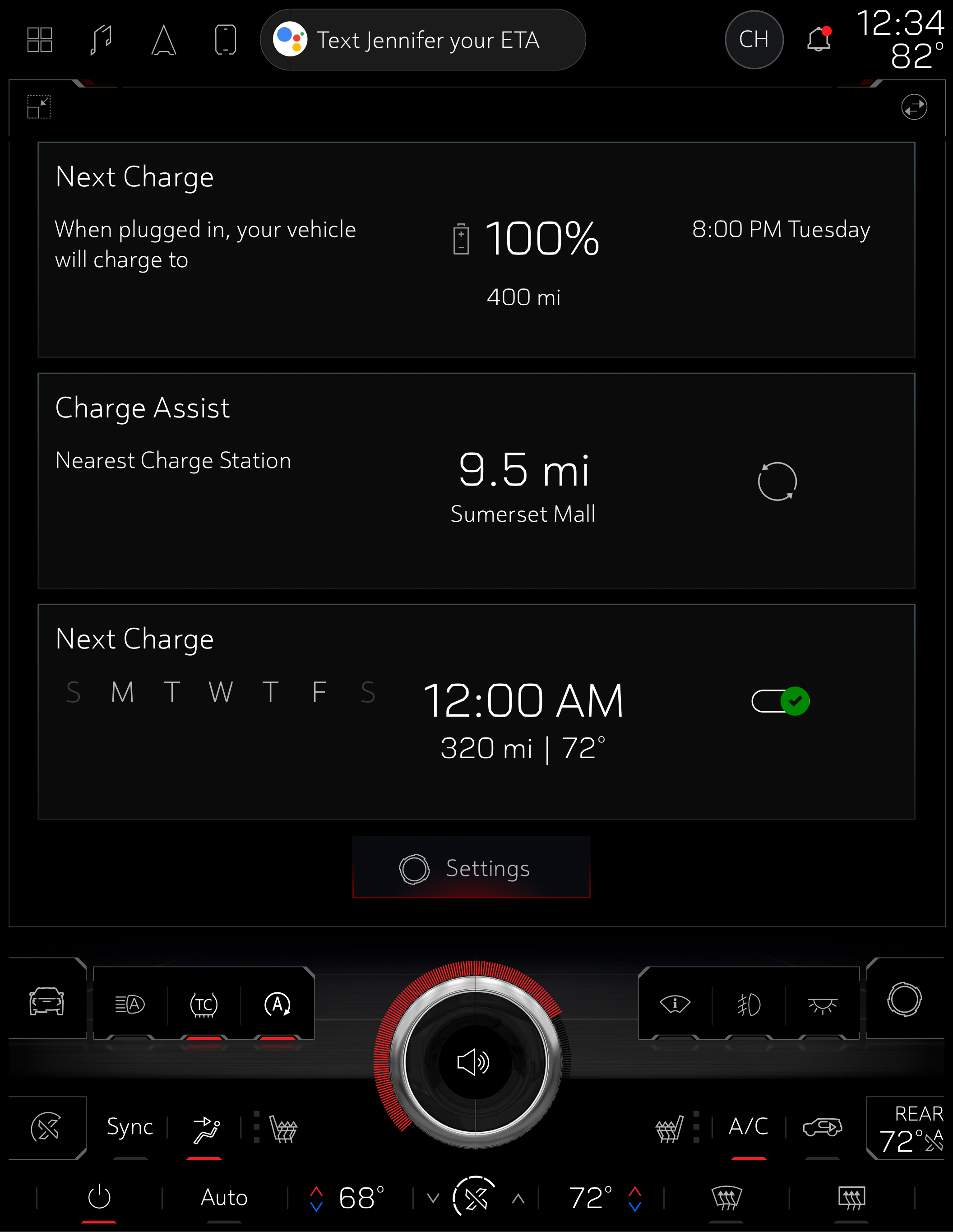Image resolution: width=953 pixels, height=1232 pixels.
Task: Tap the Text Jennifer your ETA suggestion
Action: (x=423, y=40)
